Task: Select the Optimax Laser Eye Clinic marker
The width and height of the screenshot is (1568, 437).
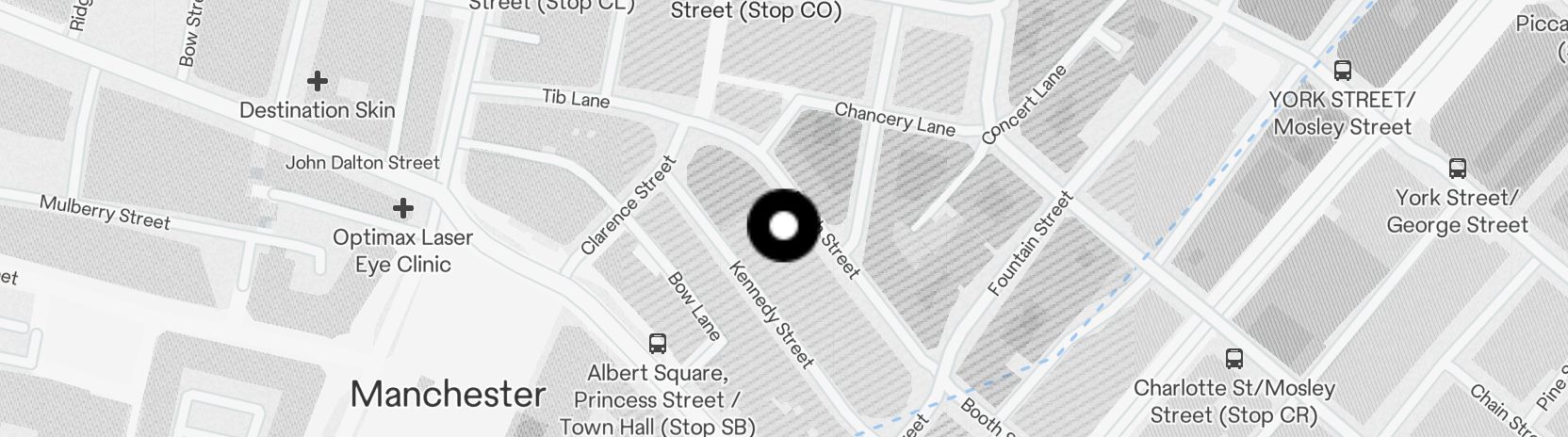Action: tap(403, 207)
